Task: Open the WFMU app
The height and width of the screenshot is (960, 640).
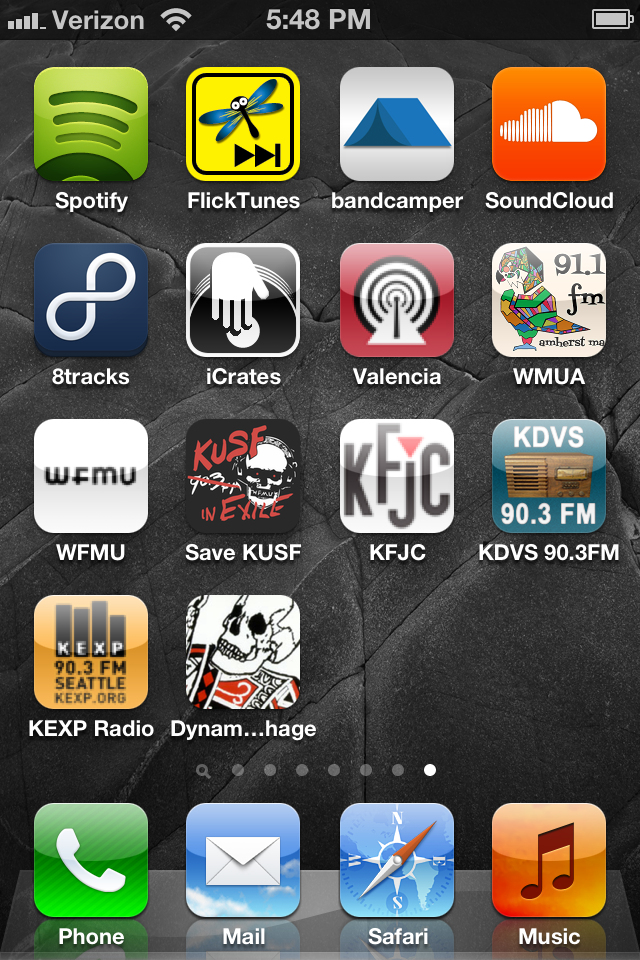Action: click(x=91, y=476)
